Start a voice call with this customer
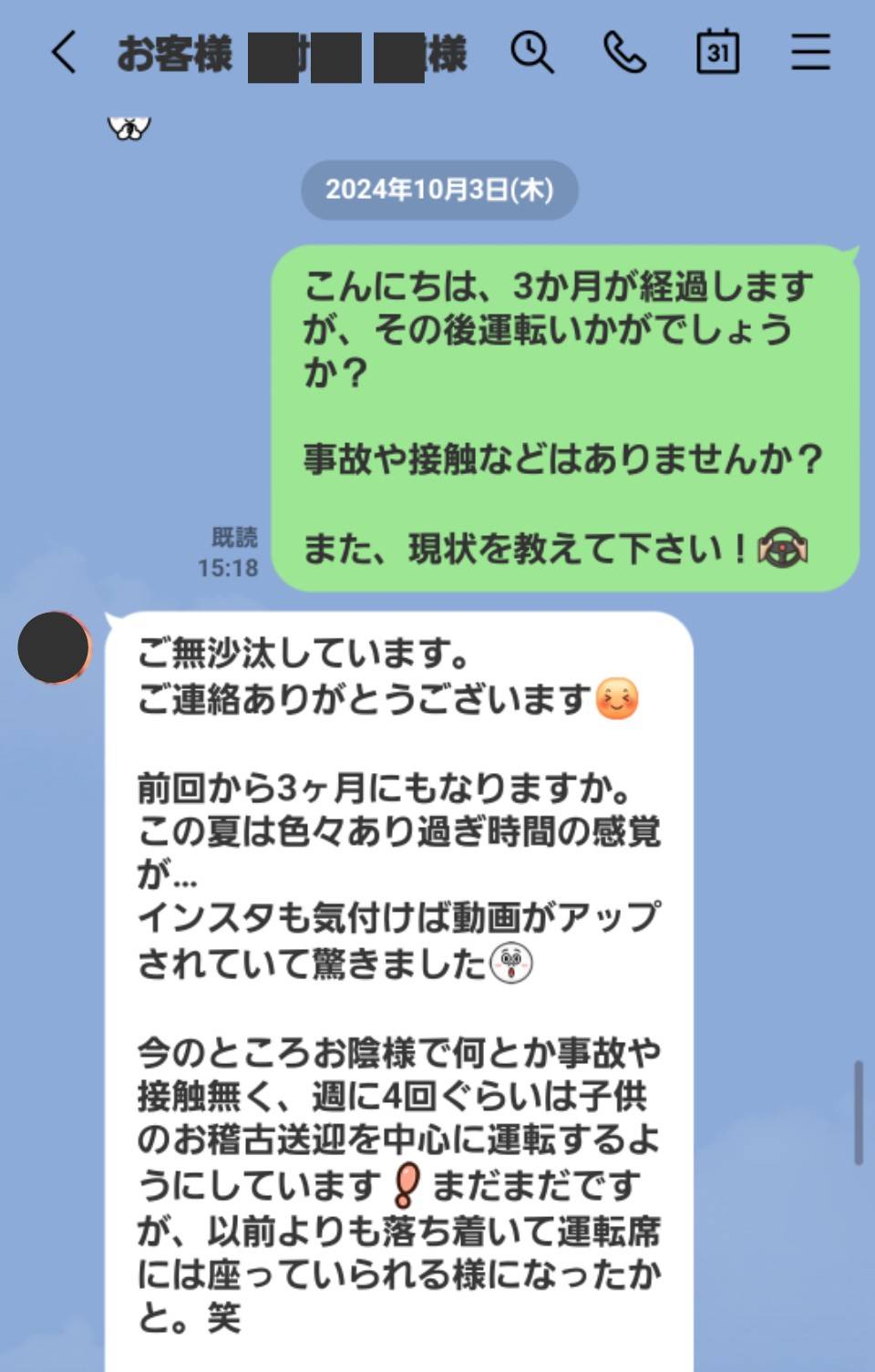The height and width of the screenshot is (1372, 875). pyautogui.click(x=625, y=52)
